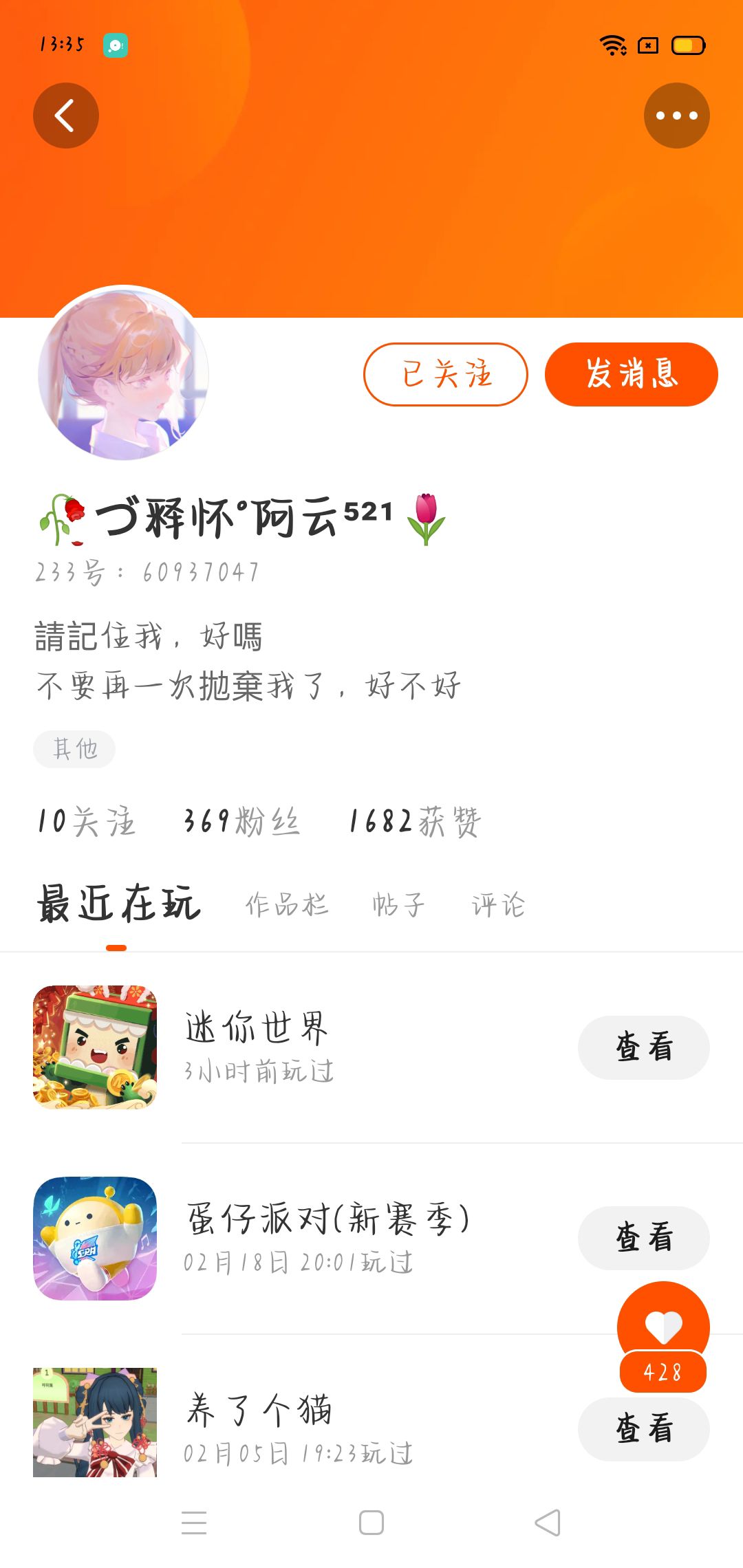The width and height of the screenshot is (743, 1568).
Task: Open the three-dot more options menu
Action: 676,116
